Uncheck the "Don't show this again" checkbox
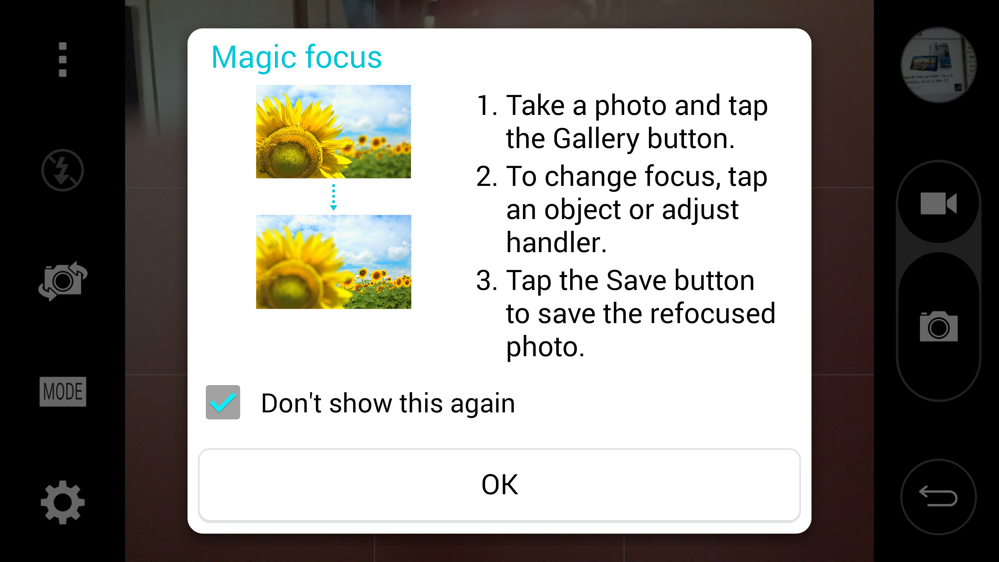The image size is (999, 562). point(223,402)
